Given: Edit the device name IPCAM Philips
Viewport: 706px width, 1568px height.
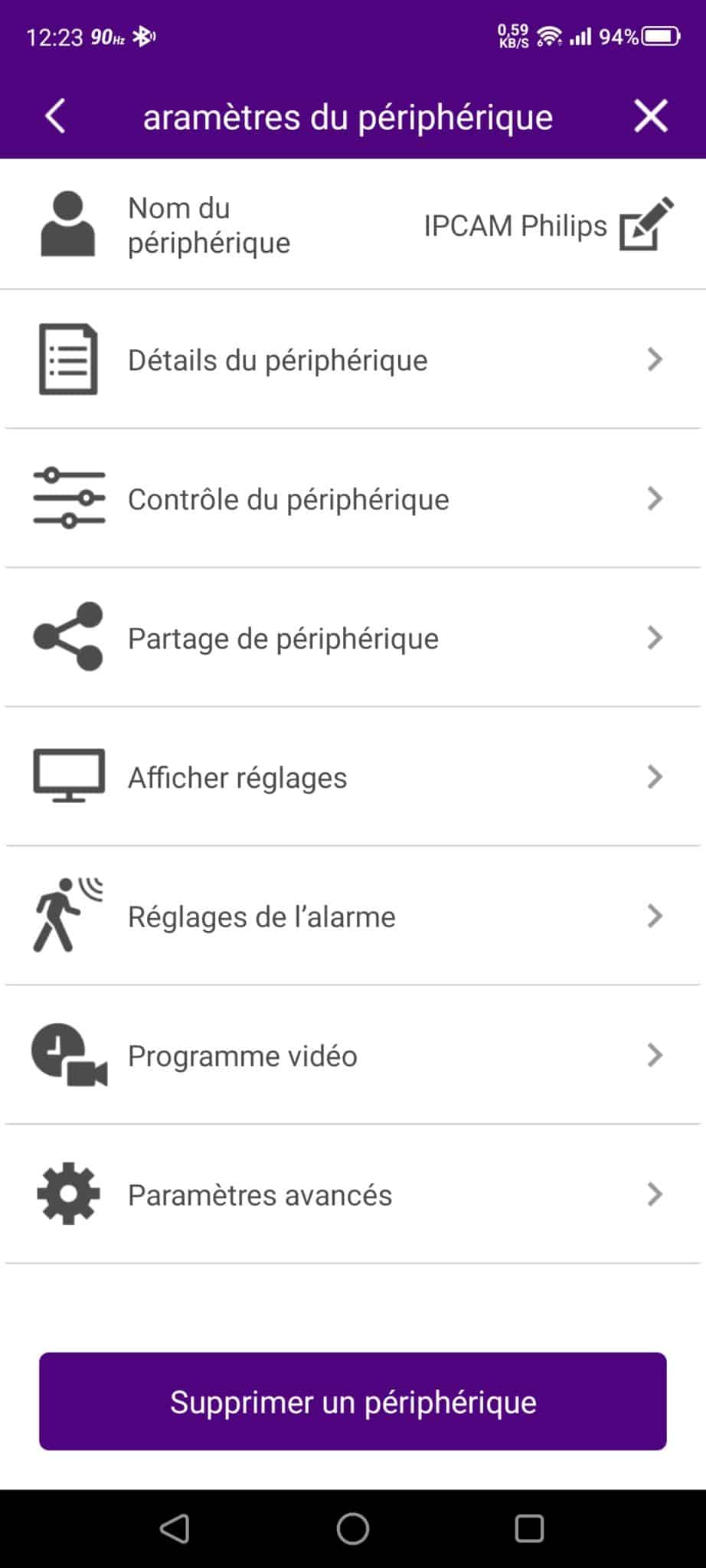Looking at the screenshot, I should [646, 224].
